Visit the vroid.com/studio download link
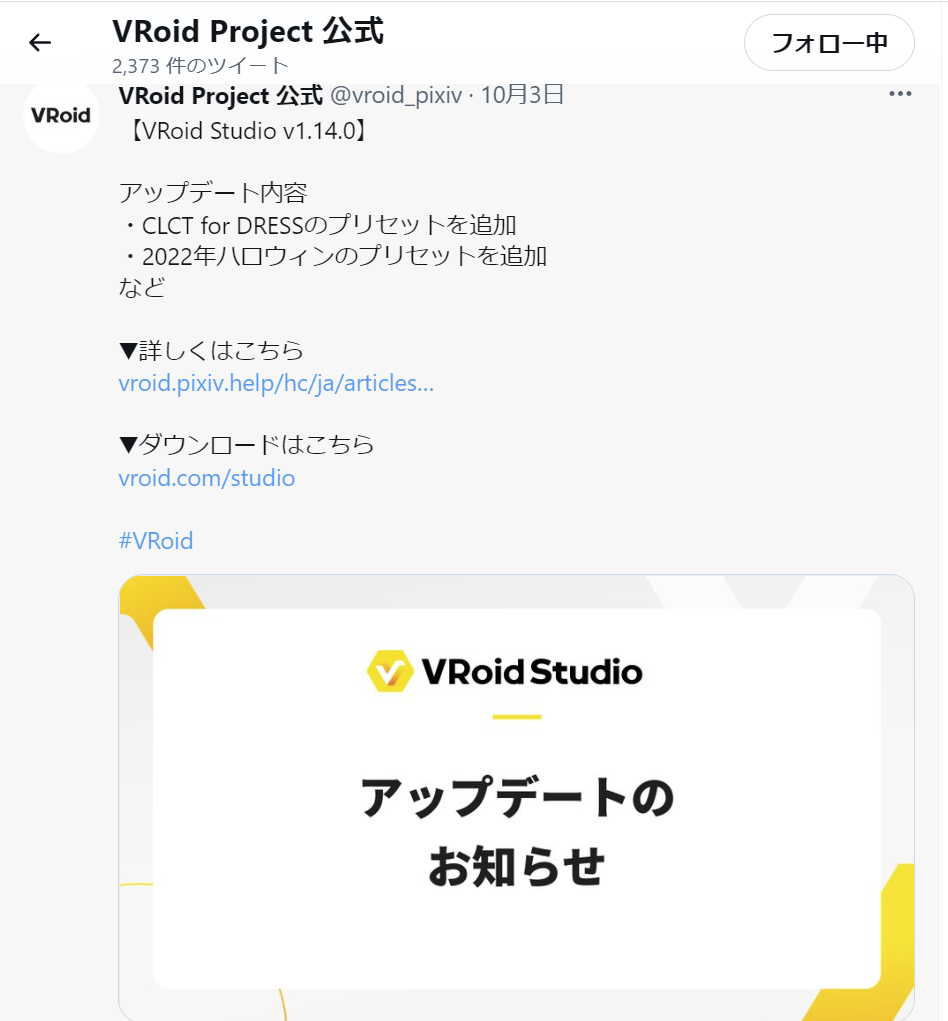 207,478
